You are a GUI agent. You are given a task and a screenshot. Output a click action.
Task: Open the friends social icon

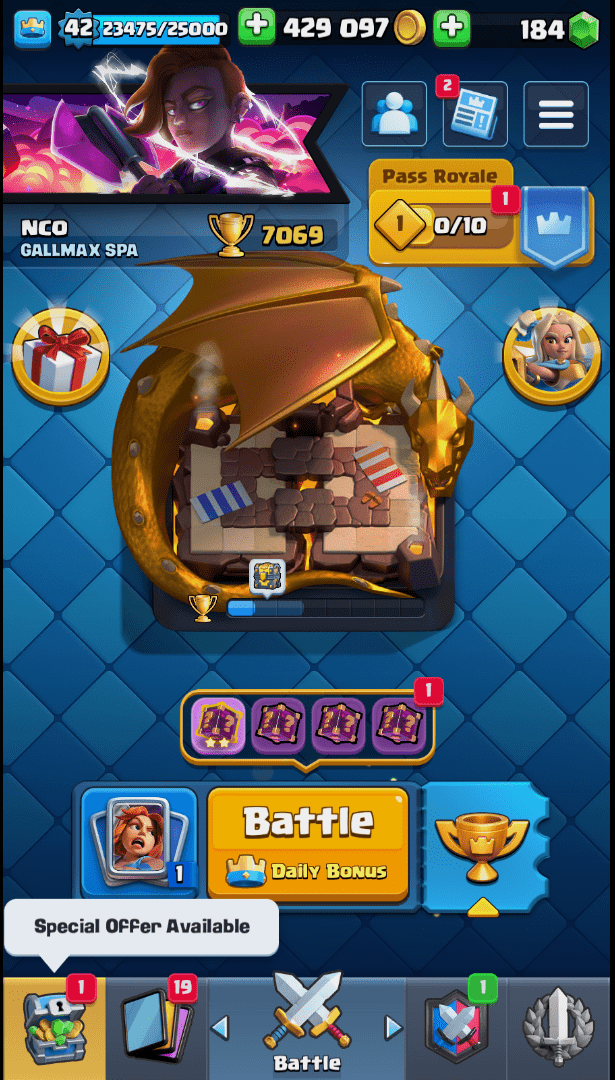[x=393, y=114]
